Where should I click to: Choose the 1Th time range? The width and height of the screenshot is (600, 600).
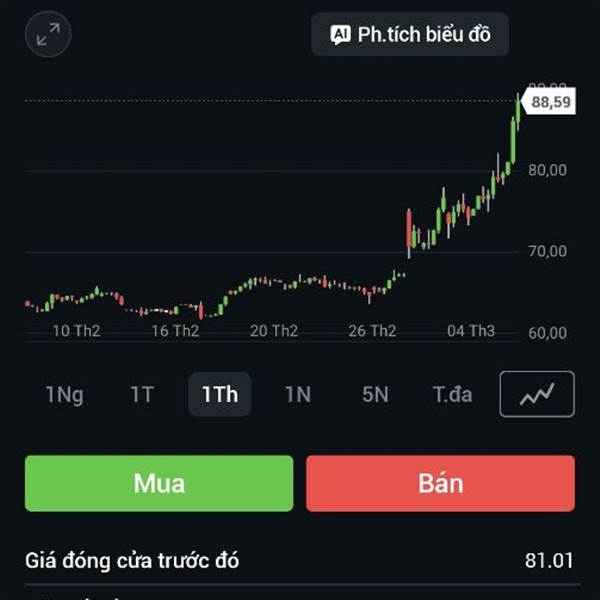point(219,394)
